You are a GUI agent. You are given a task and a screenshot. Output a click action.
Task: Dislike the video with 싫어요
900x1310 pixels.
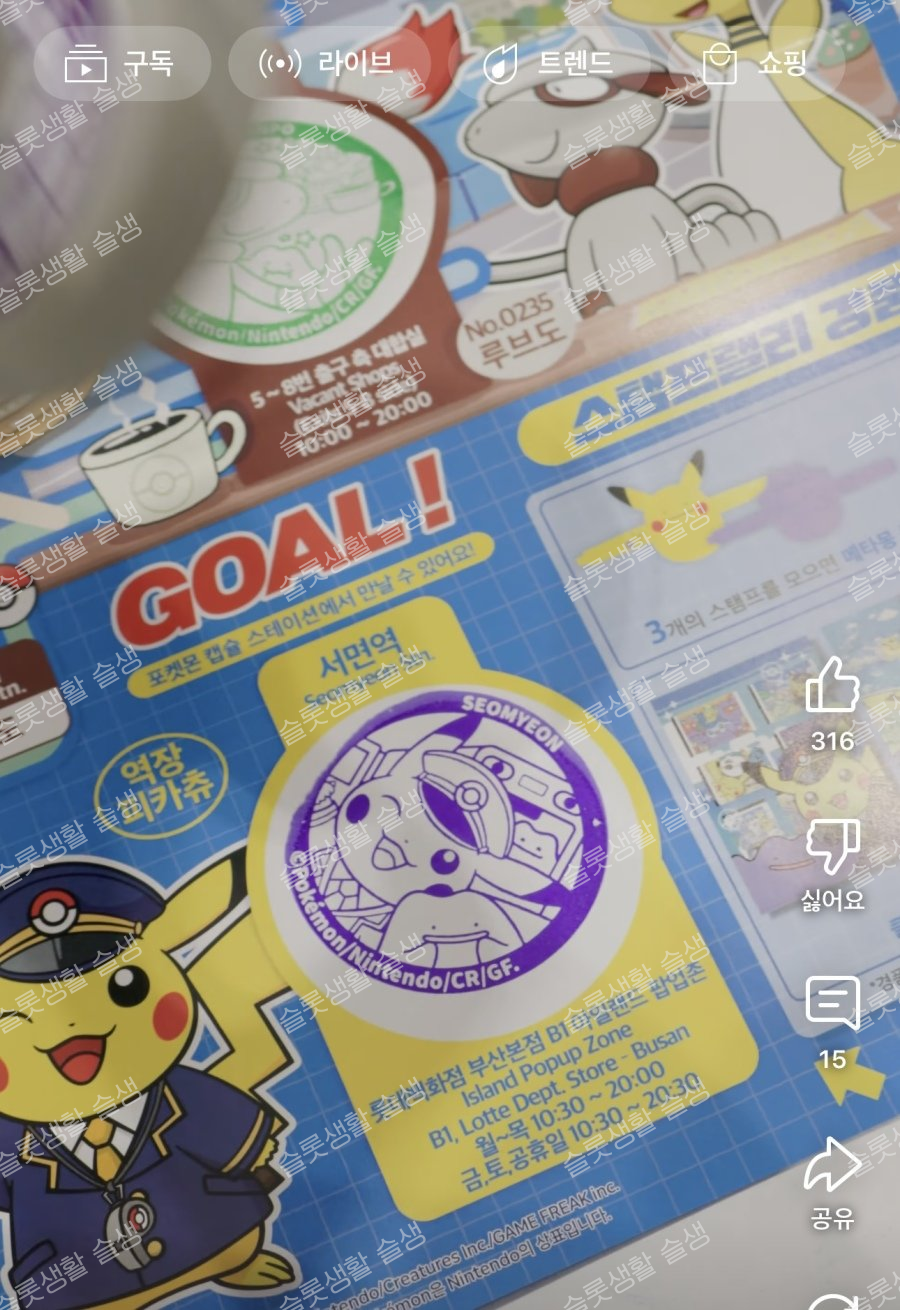pos(832,848)
